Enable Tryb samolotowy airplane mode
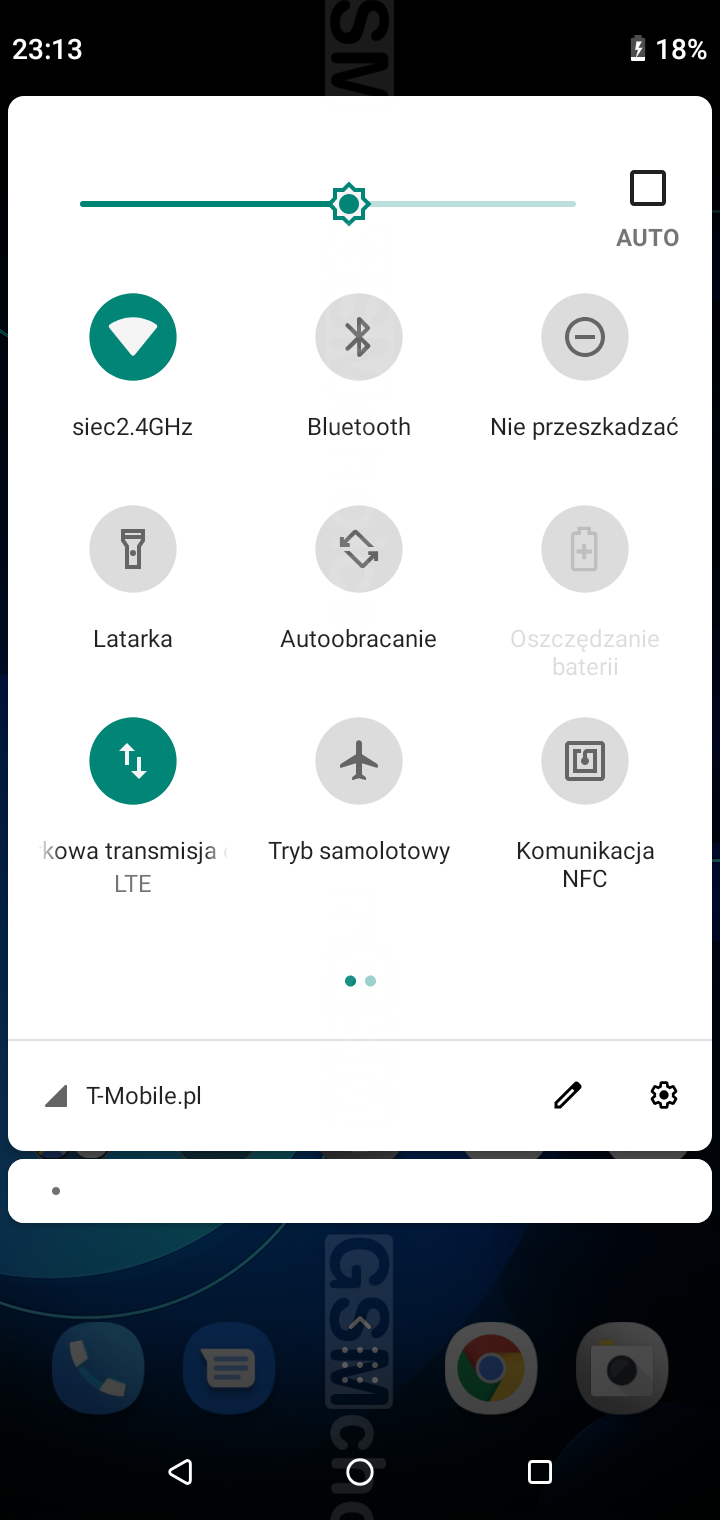720x1520 pixels. click(x=359, y=761)
